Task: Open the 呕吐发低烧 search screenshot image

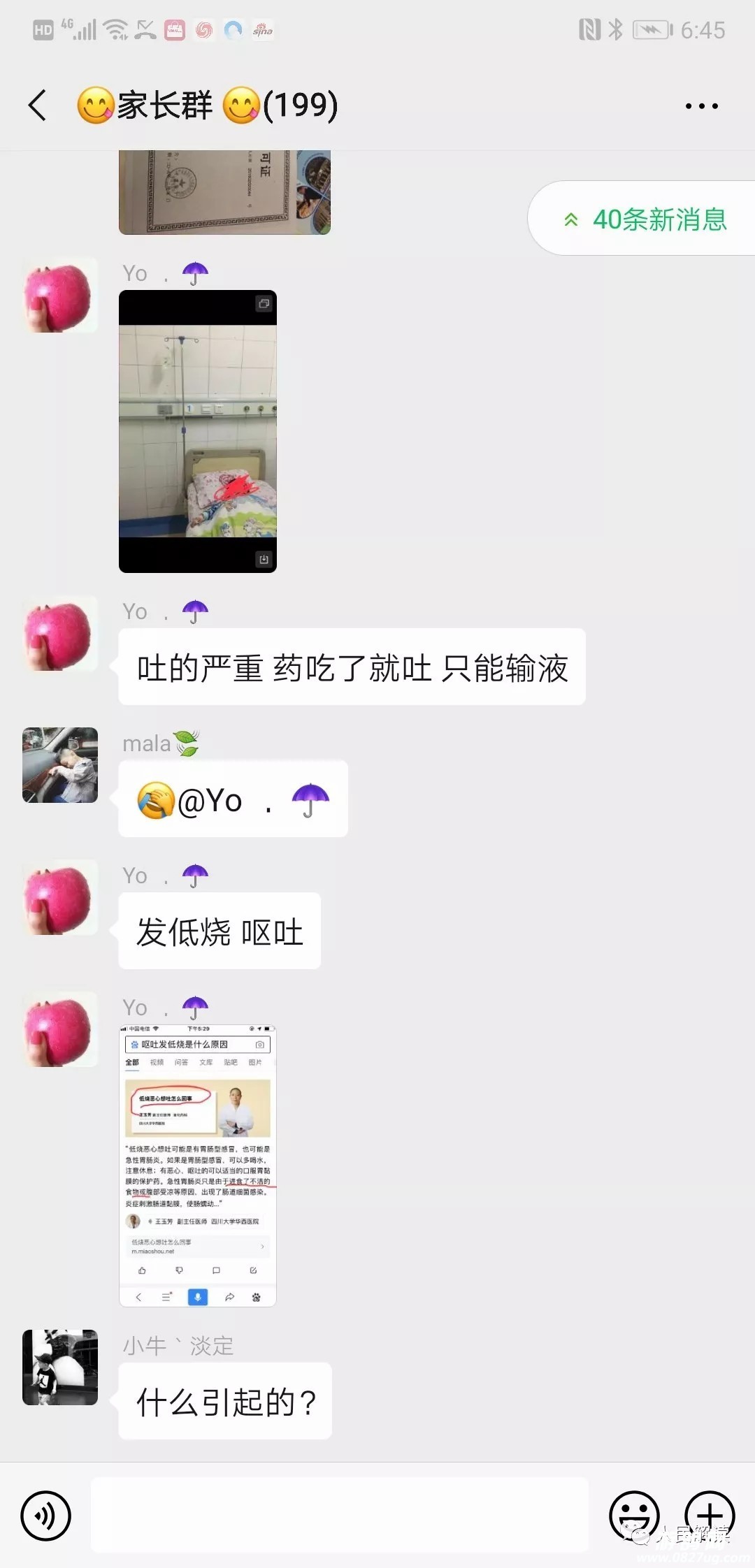Action: [x=198, y=1166]
